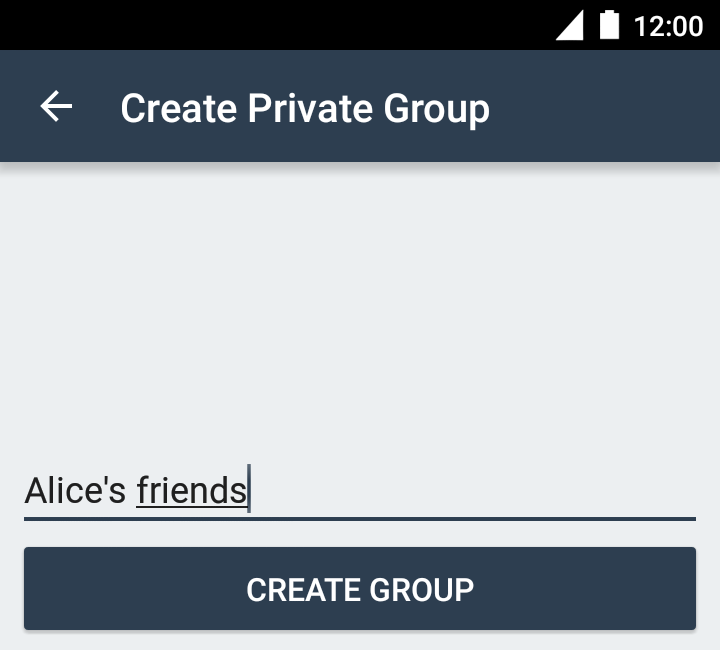Screen dimensions: 720x650
Task: Go back using the arrow icon
Action: point(56,106)
